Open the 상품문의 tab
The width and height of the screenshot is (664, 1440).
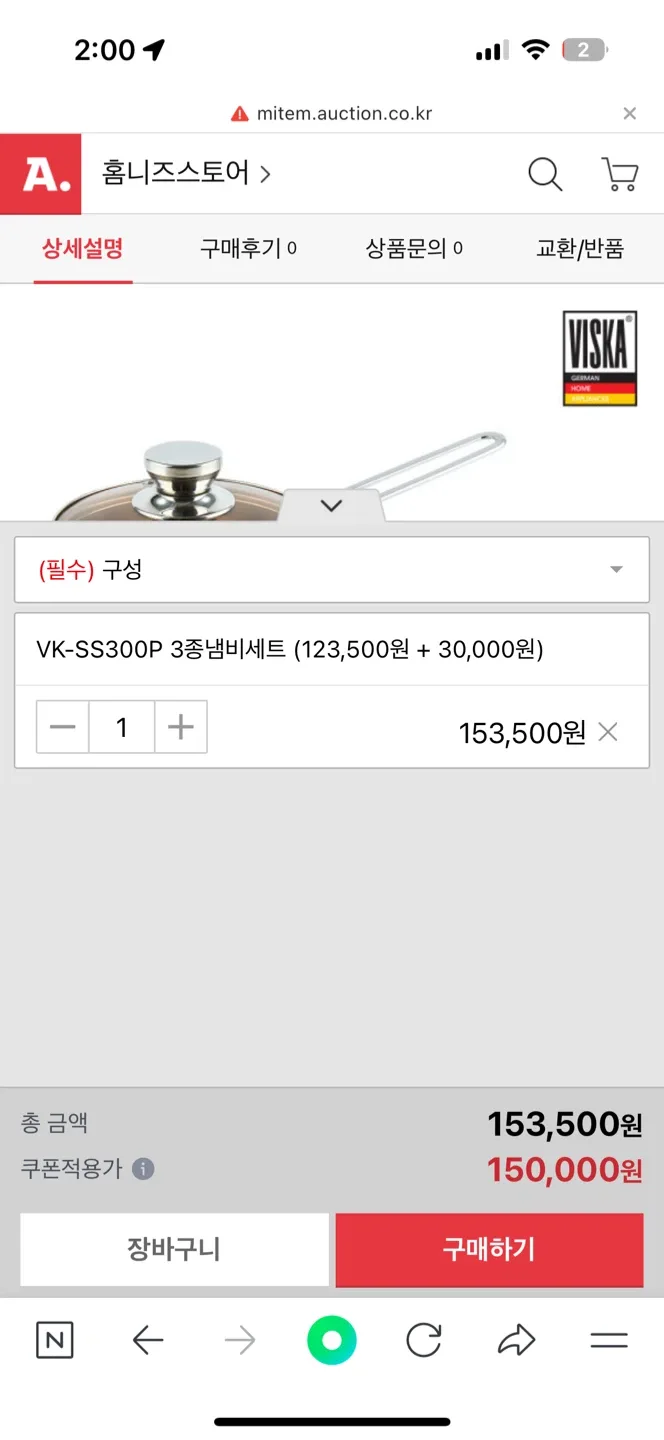(x=413, y=248)
